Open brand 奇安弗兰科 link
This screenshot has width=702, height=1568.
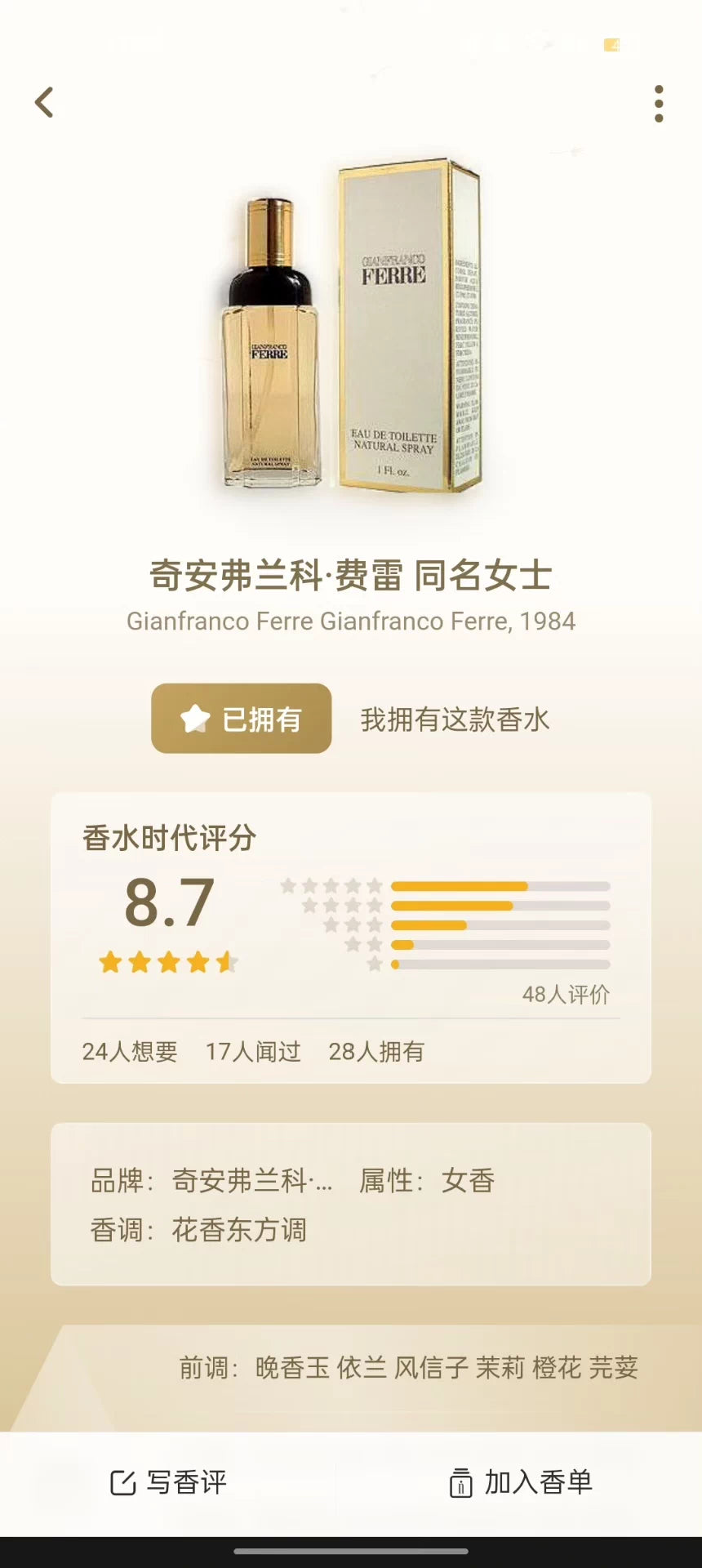pyautogui.click(x=251, y=1181)
